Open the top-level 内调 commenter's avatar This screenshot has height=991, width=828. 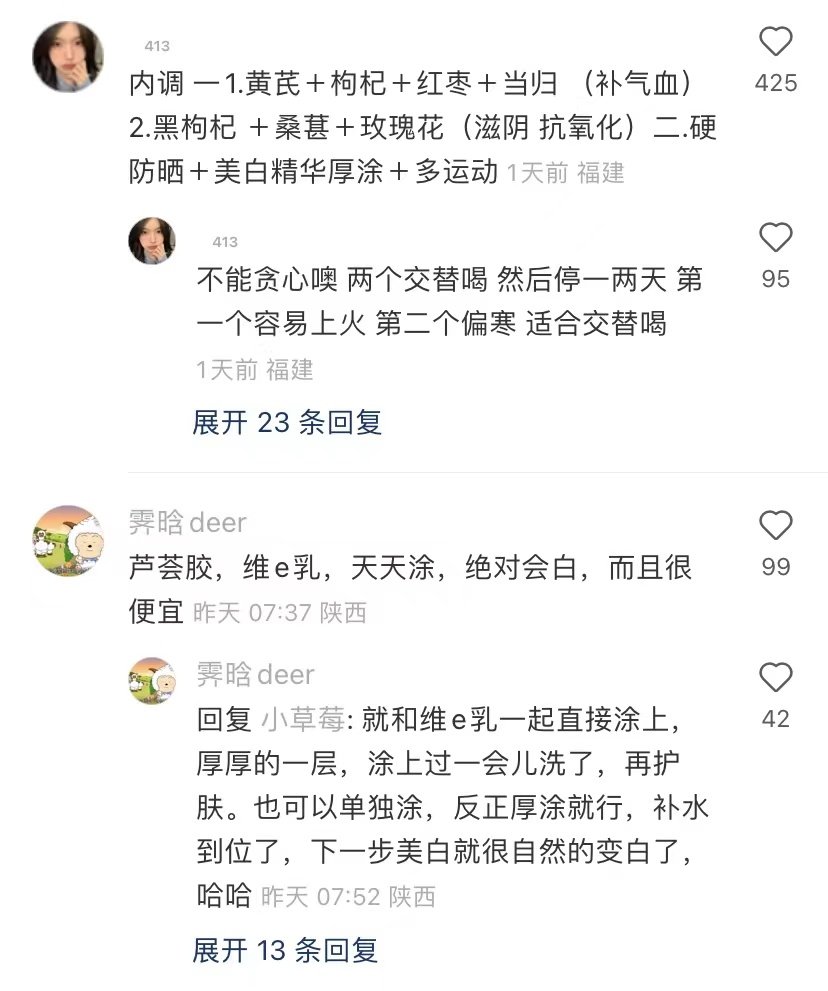coord(68,56)
